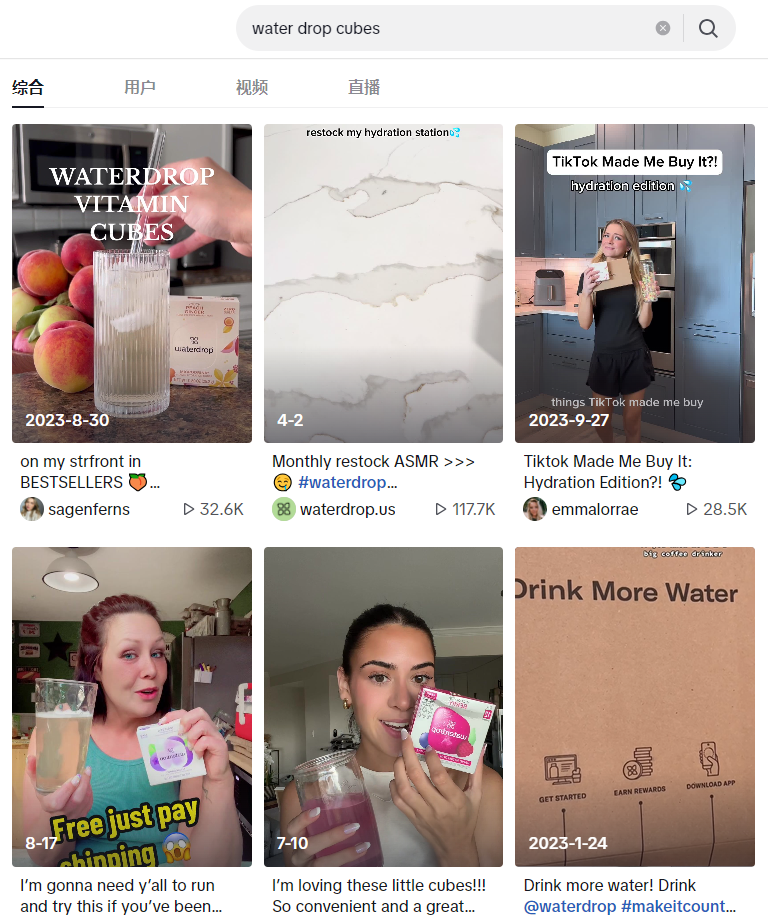The height and width of the screenshot is (917, 768).
Task: Clear the search text
Action: [x=663, y=28]
